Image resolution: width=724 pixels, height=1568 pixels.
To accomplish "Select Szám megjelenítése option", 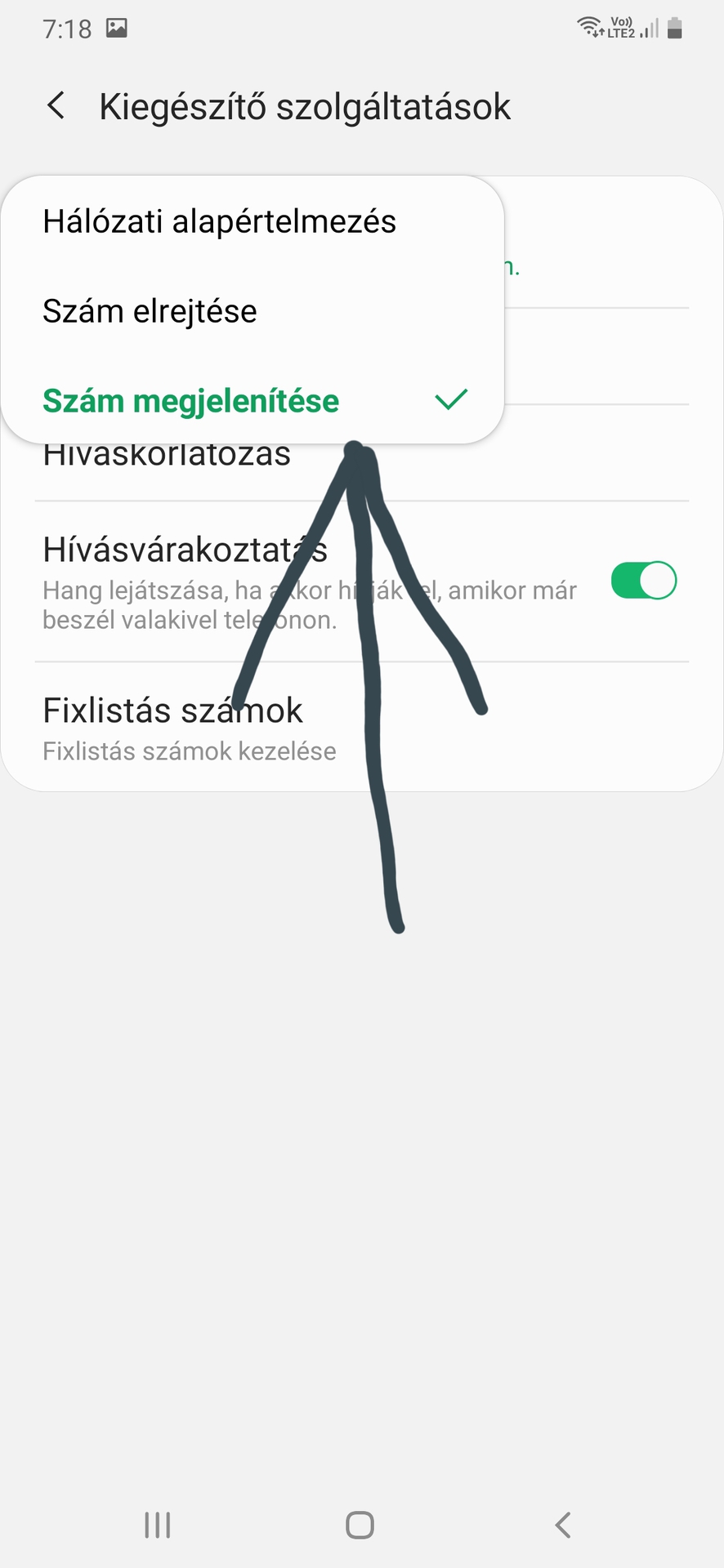I will 191,401.
